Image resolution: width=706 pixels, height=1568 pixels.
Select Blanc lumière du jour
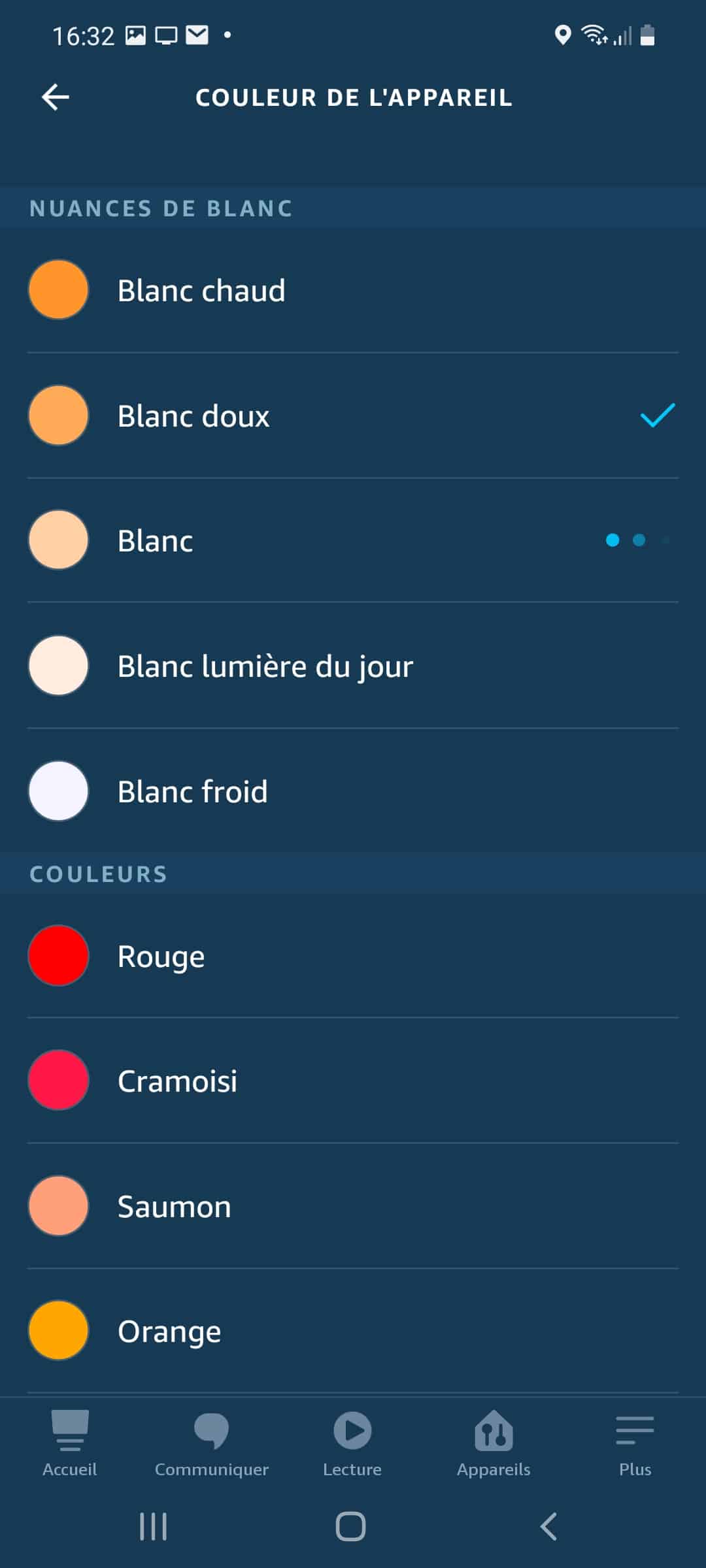pyautogui.click(x=353, y=666)
